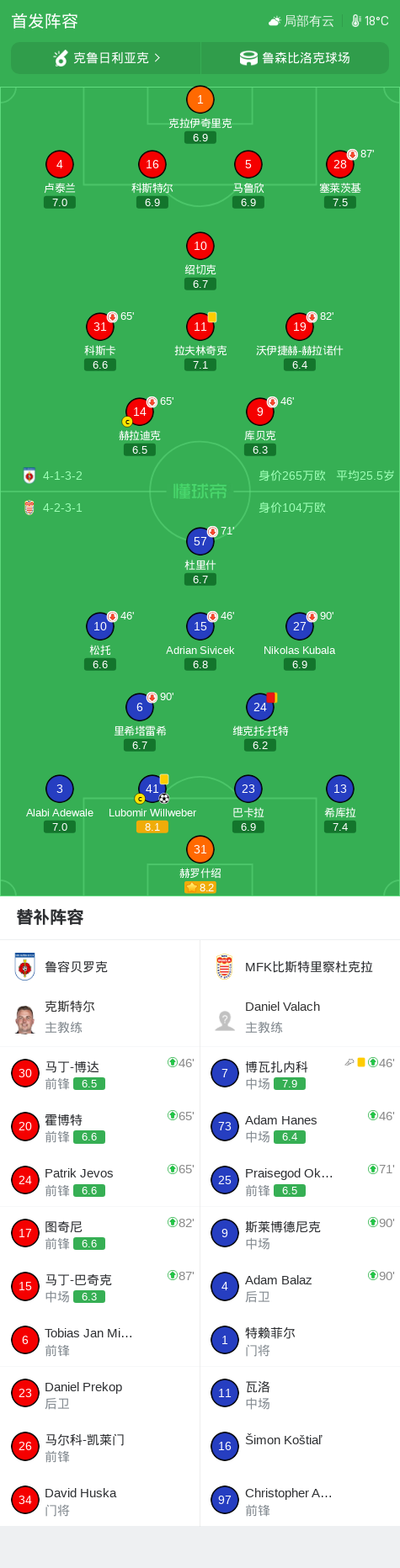
Task: Open player 塞莱茨基 number 28
Action: click(340, 165)
